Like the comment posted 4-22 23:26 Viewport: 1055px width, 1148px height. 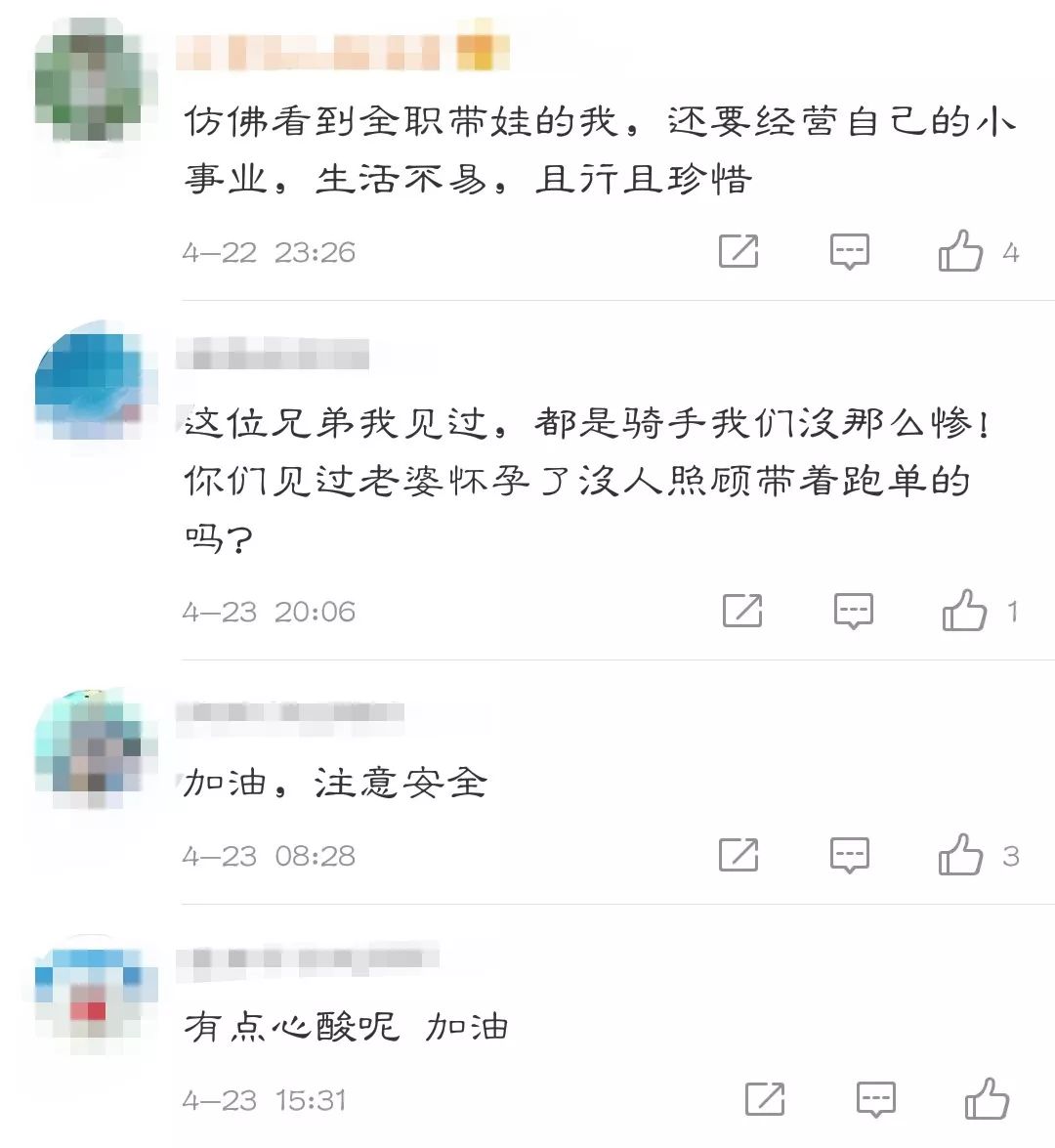(960, 251)
